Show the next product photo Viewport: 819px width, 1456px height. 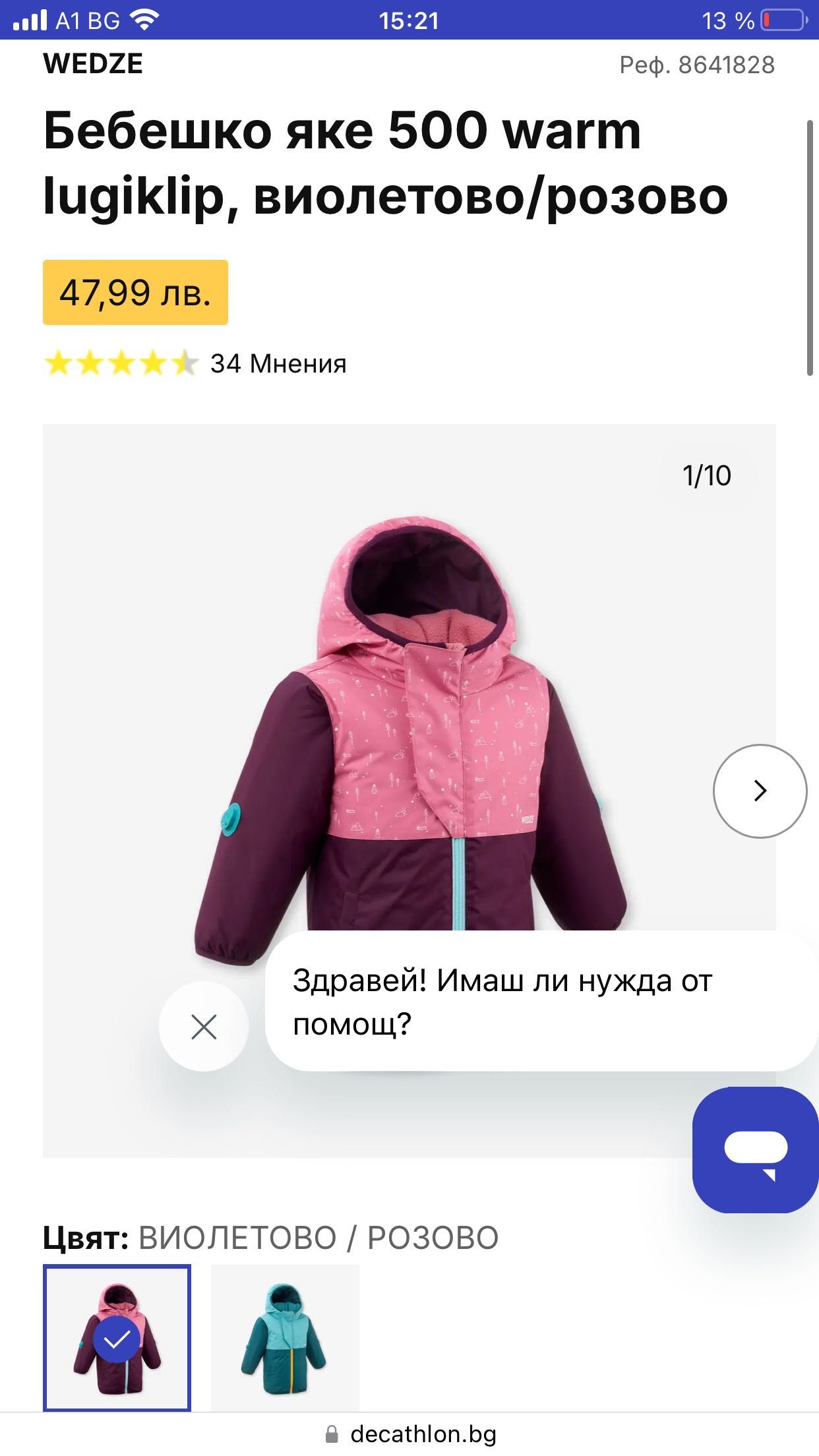[x=760, y=791]
